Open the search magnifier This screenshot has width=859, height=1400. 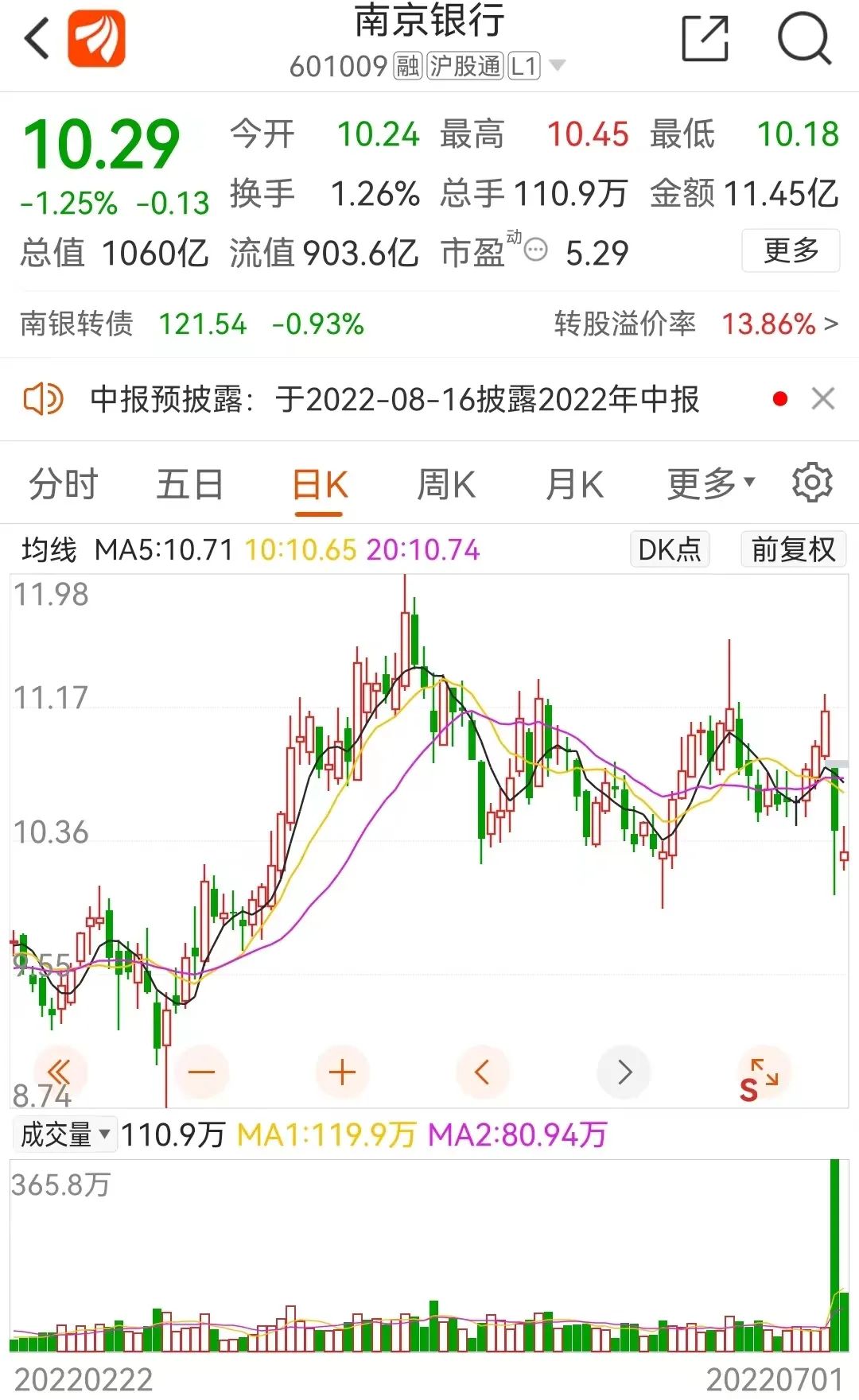[x=804, y=38]
